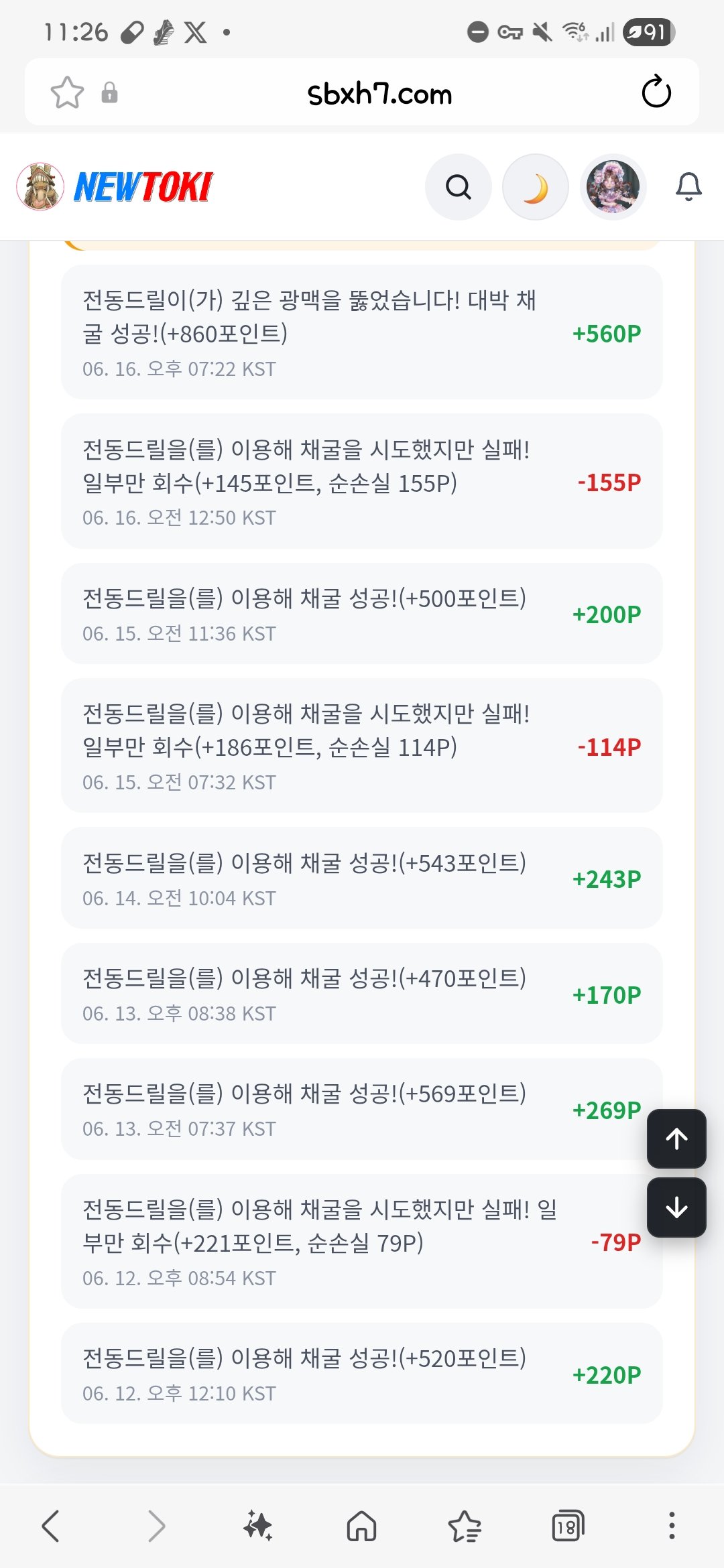Go forward in the browser
Screen dimensions: 724x1568
pyautogui.click(x=156, y=1526)
